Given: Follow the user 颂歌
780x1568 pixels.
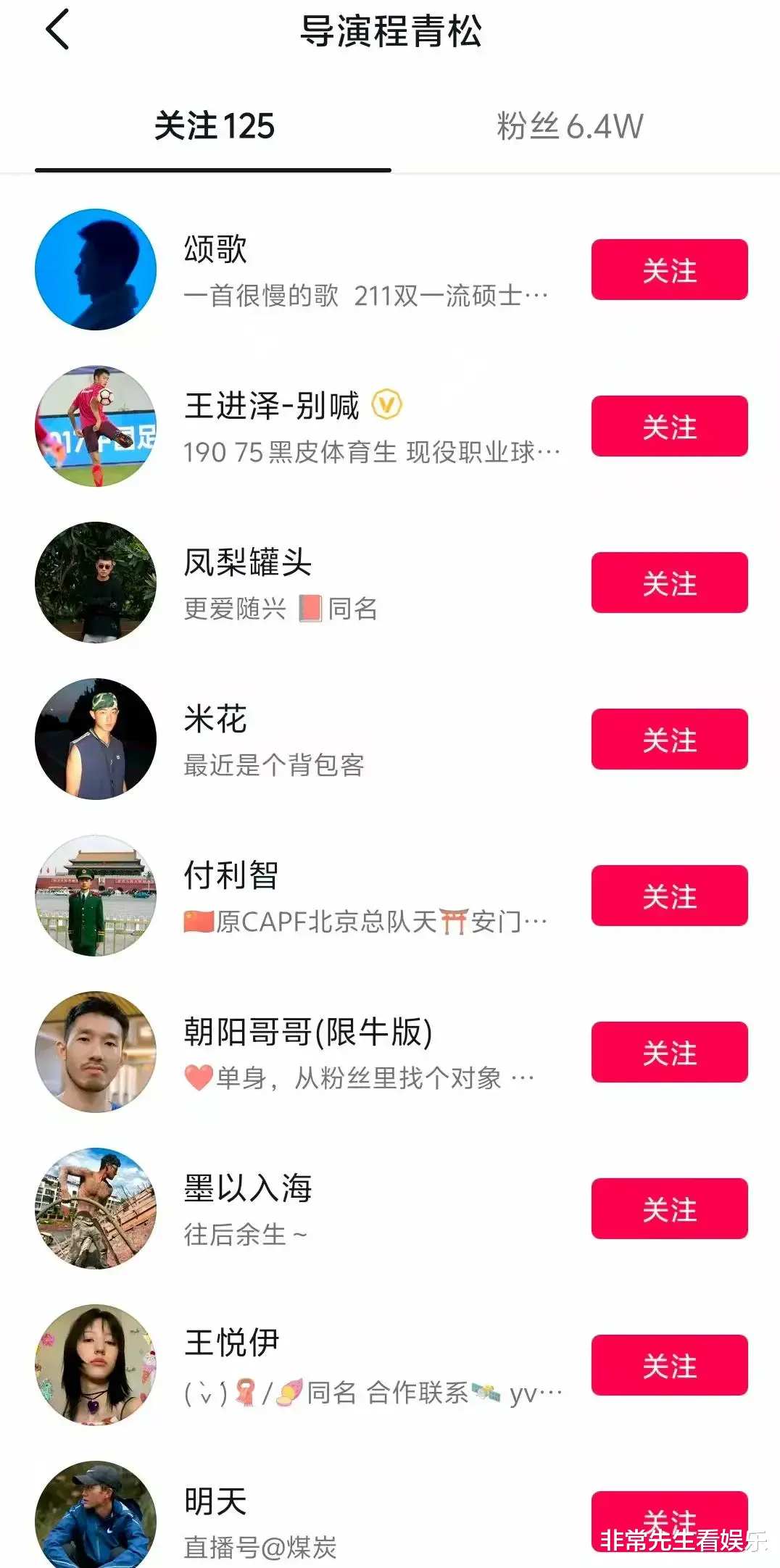Looking at the screenshot, I should tap(669, 269).
